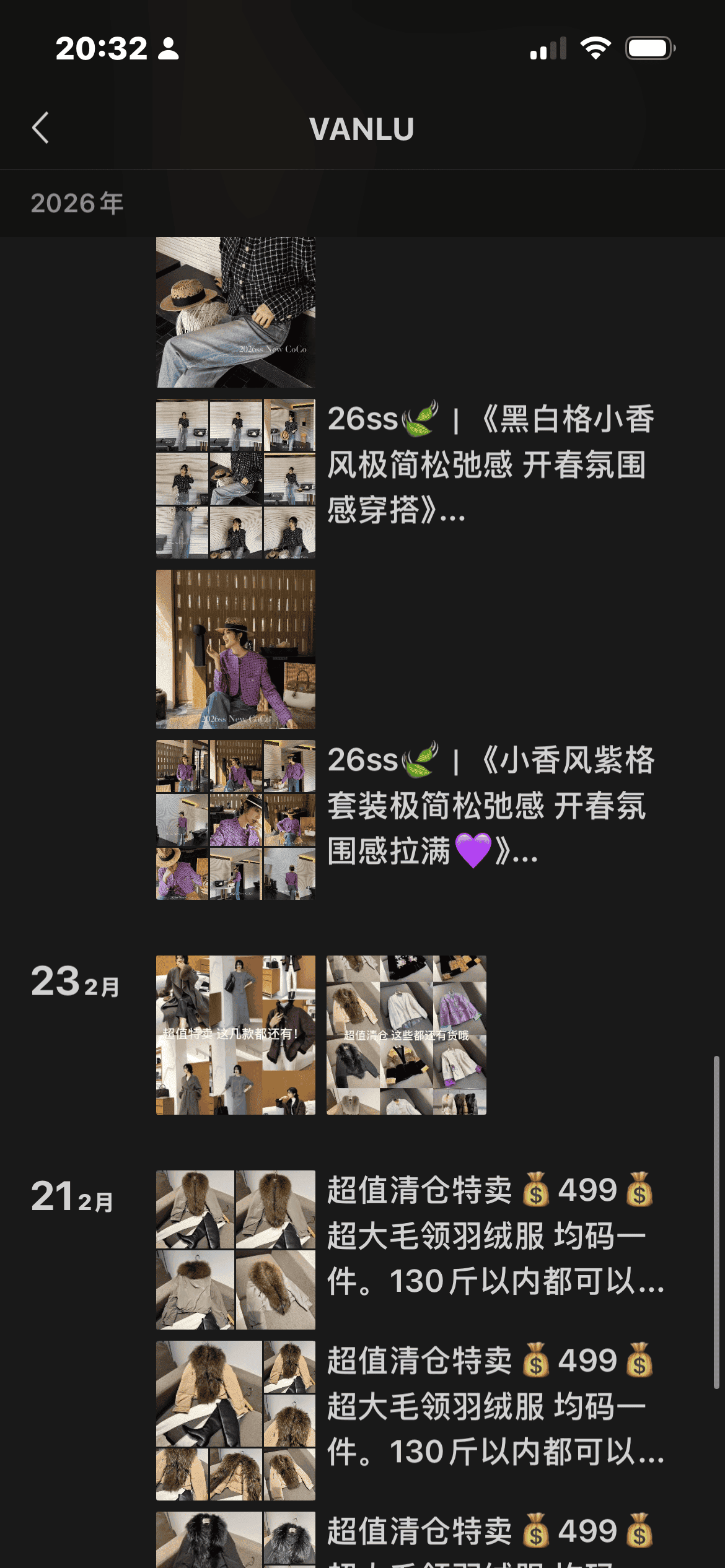
Task: Open the 超值清仓特卖 499 post showing the camel coat
Action: point(490,1406)
